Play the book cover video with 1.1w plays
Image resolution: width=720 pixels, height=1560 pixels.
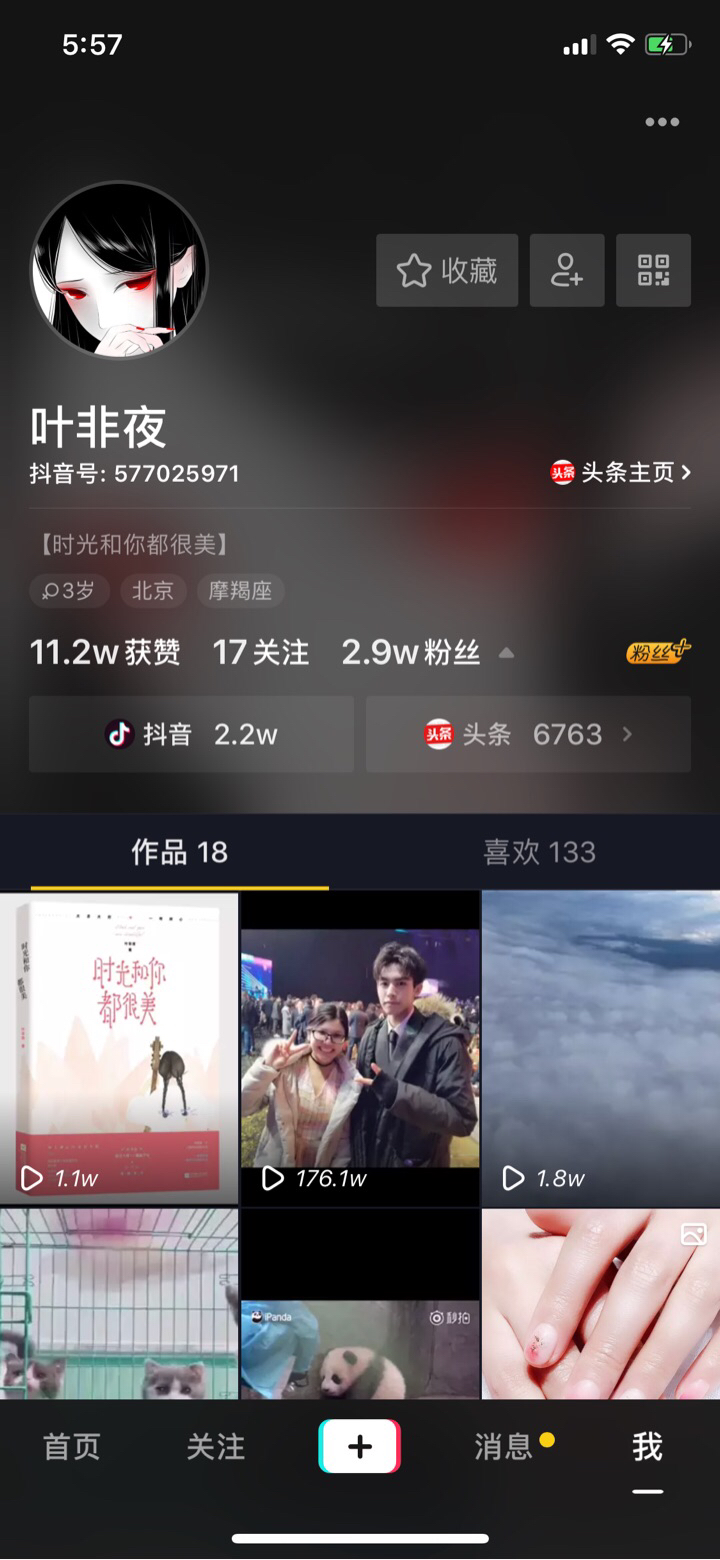click(x=119, y=1047)
